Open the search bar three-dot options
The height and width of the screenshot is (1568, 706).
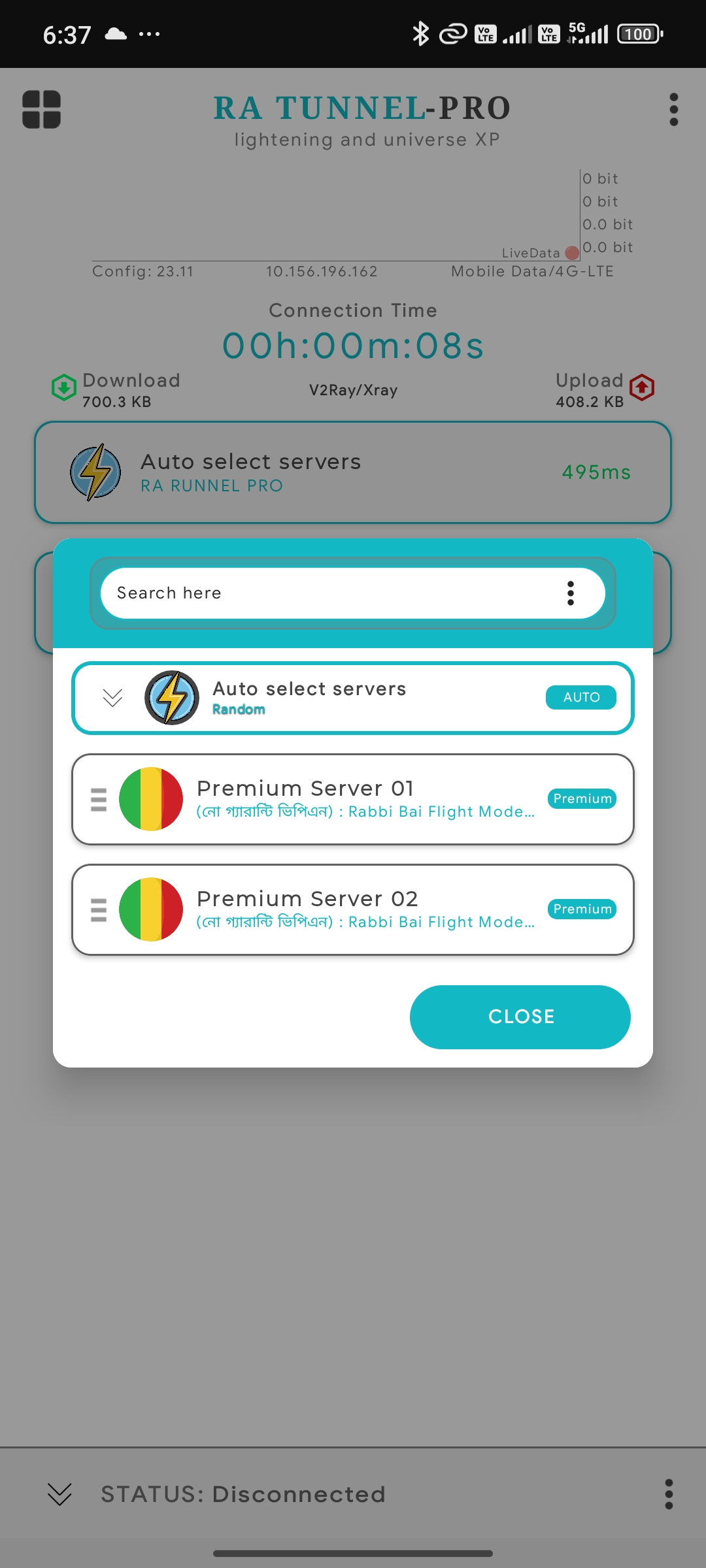[570, 593]
